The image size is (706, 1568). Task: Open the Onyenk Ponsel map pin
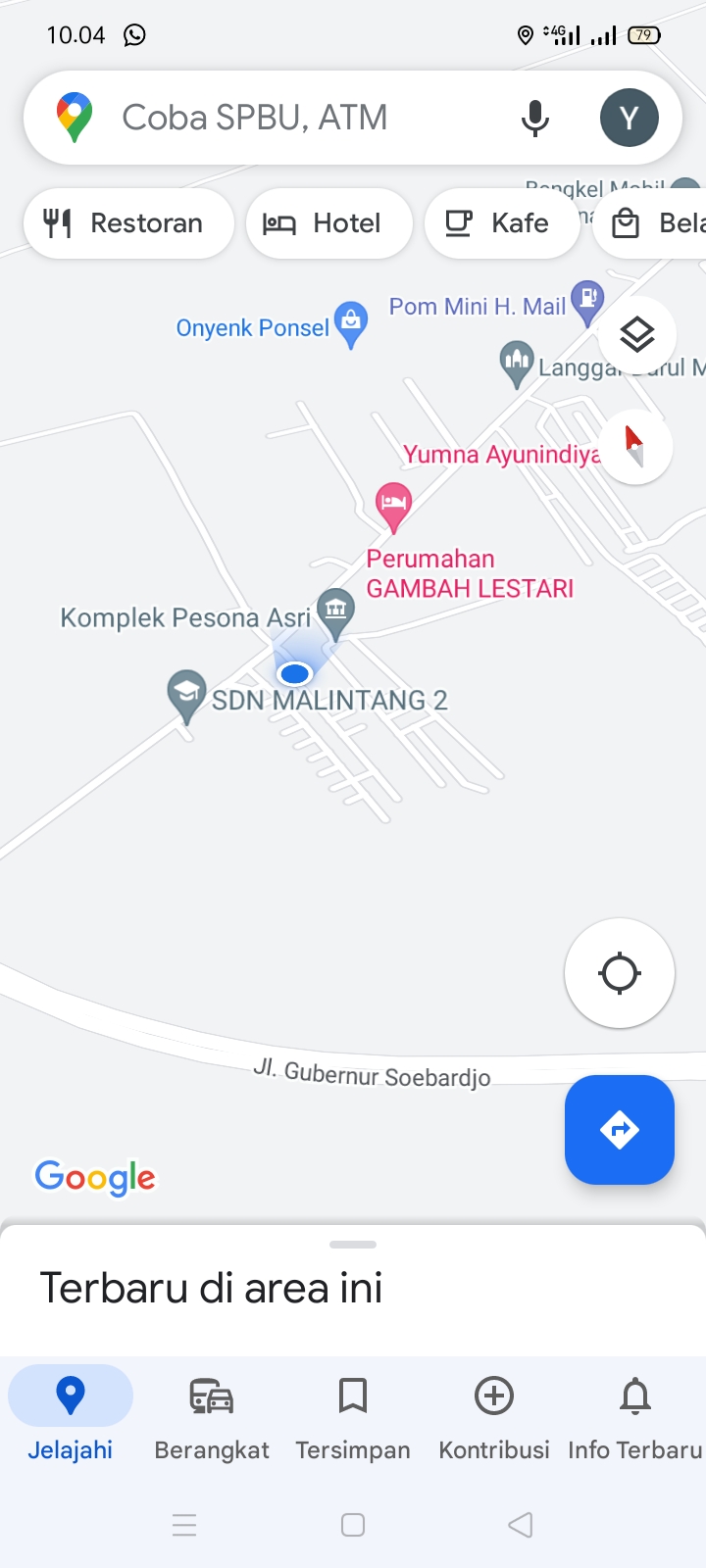[x=351, y=322]
